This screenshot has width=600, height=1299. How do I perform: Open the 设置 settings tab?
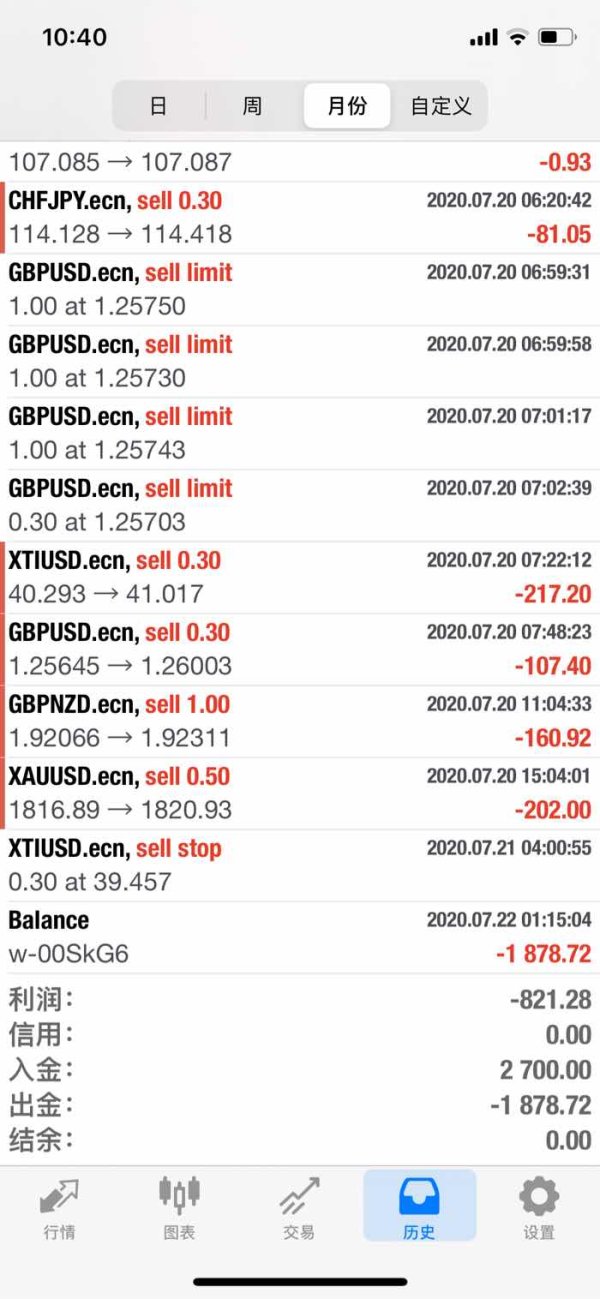(x=539, y=1207)
